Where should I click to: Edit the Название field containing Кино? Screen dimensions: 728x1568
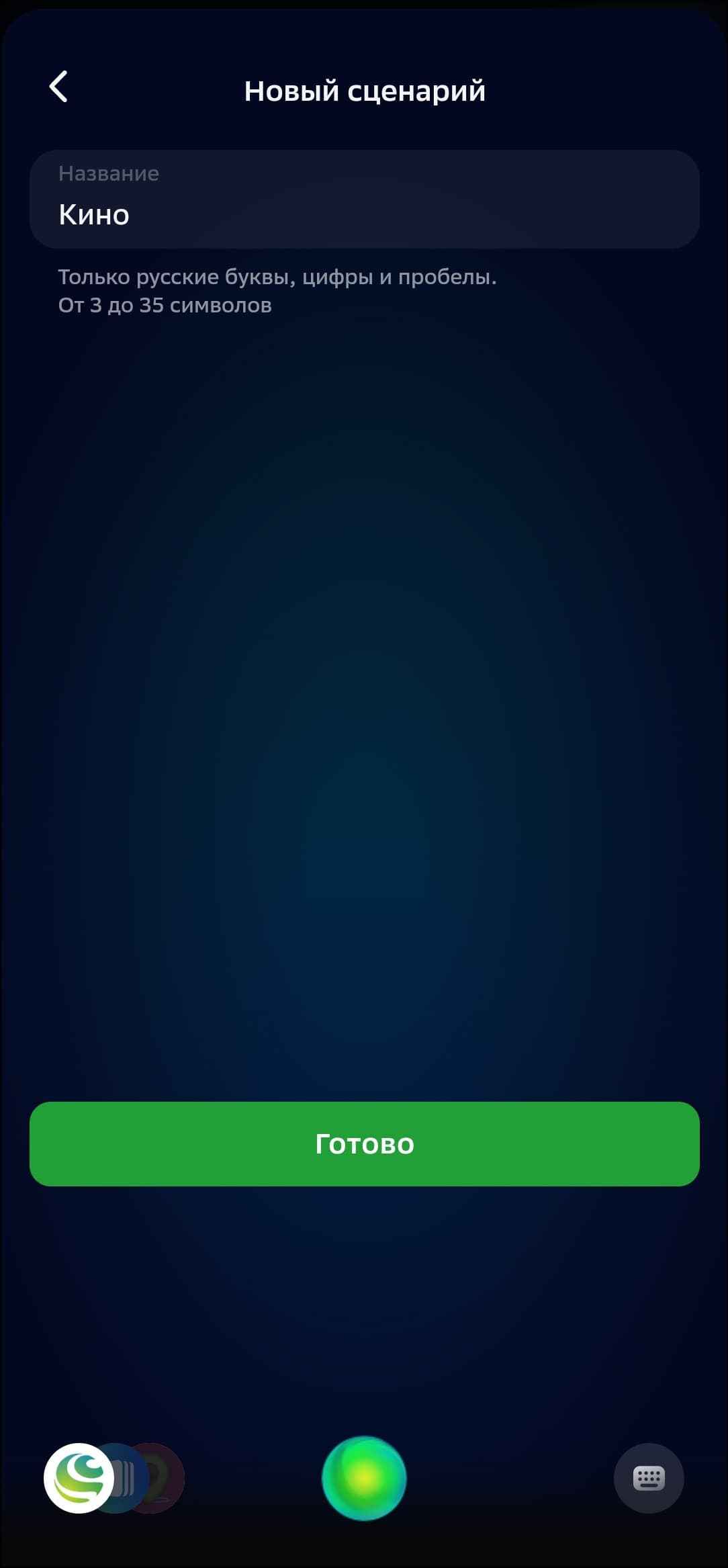365,199
